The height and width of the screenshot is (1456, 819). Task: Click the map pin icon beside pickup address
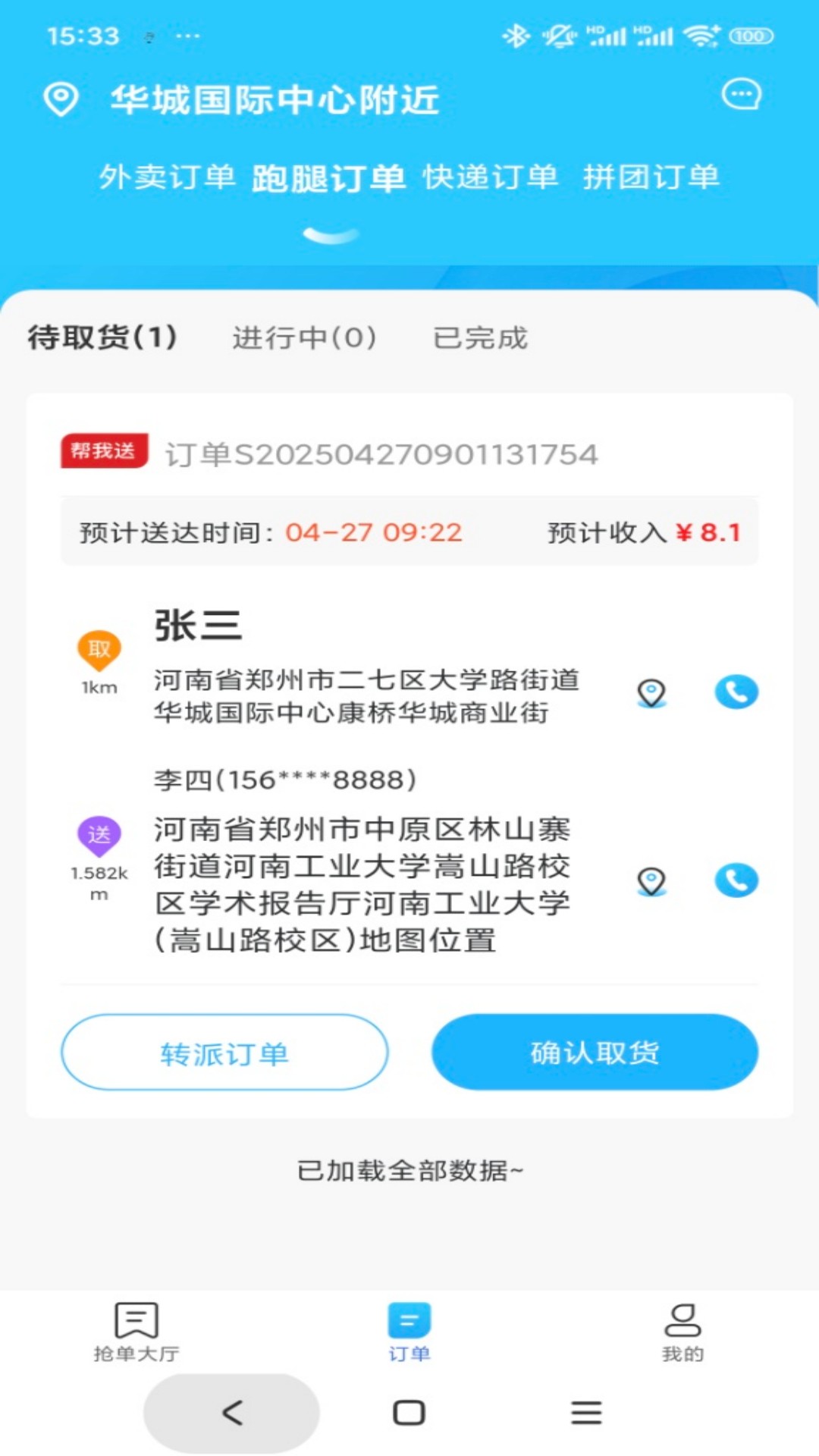651,692
